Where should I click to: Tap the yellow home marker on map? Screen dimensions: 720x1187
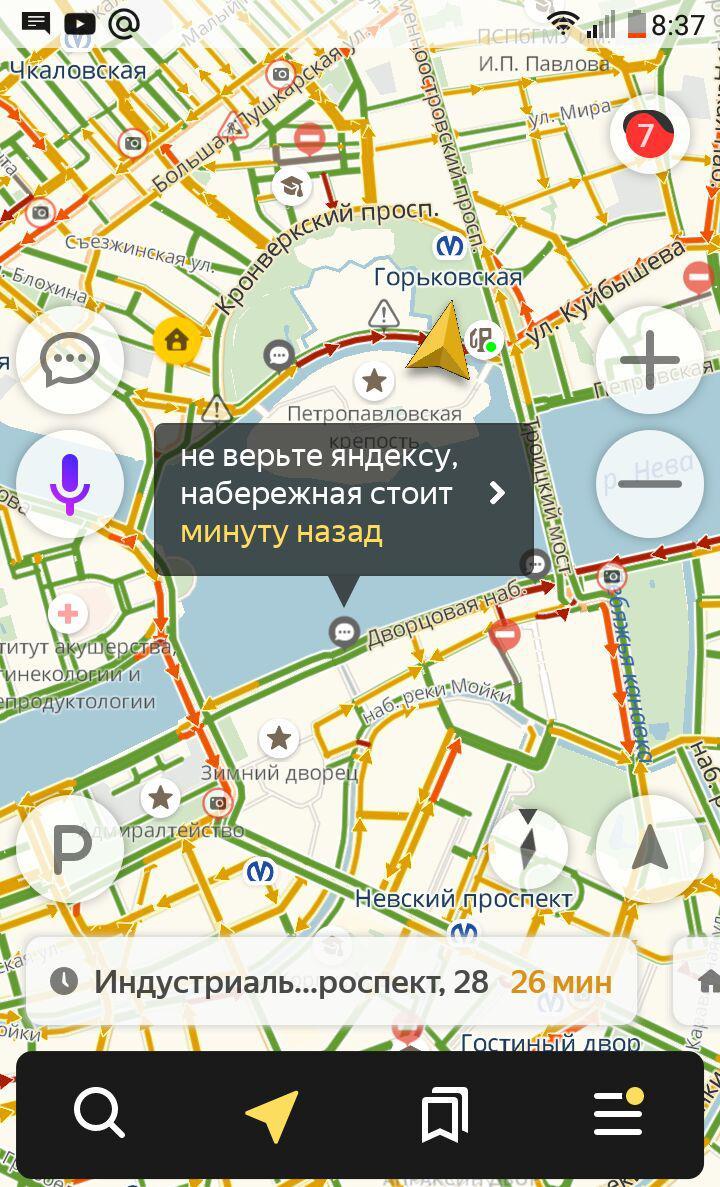coord(176,341)
